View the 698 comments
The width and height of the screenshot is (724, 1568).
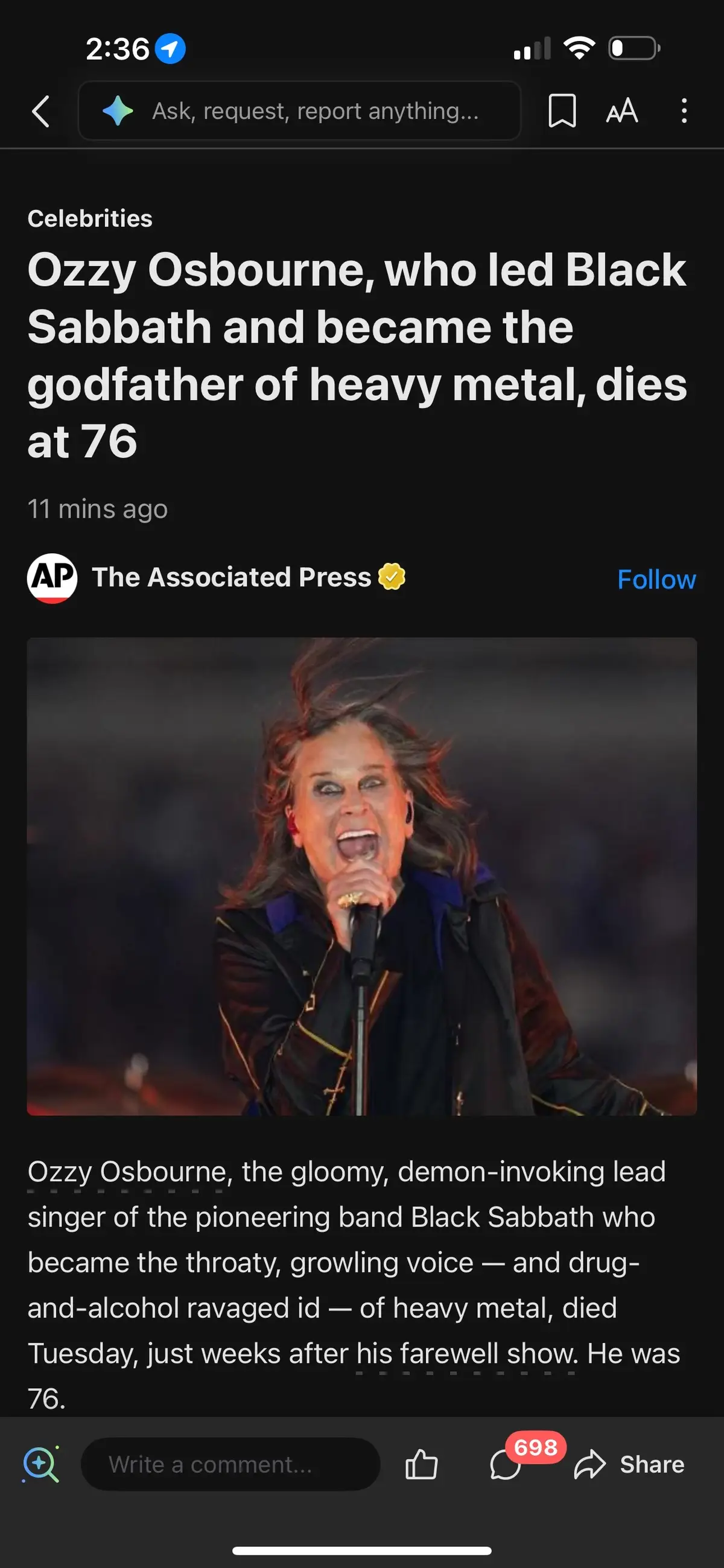point(507,1464)
